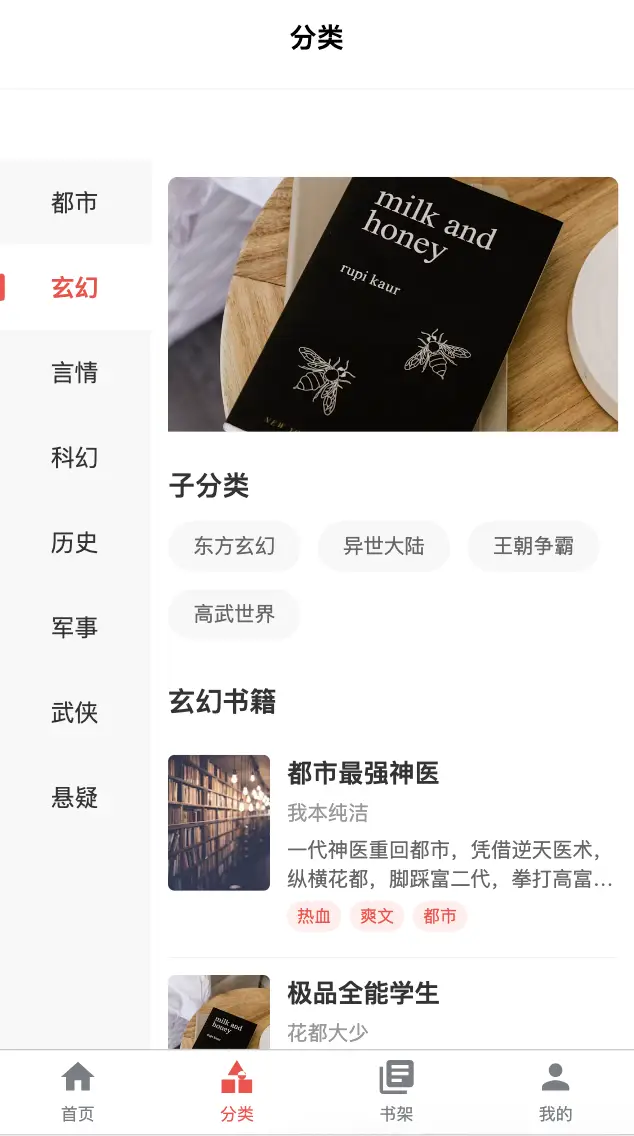Open the 科幻 category

(75, 458)
